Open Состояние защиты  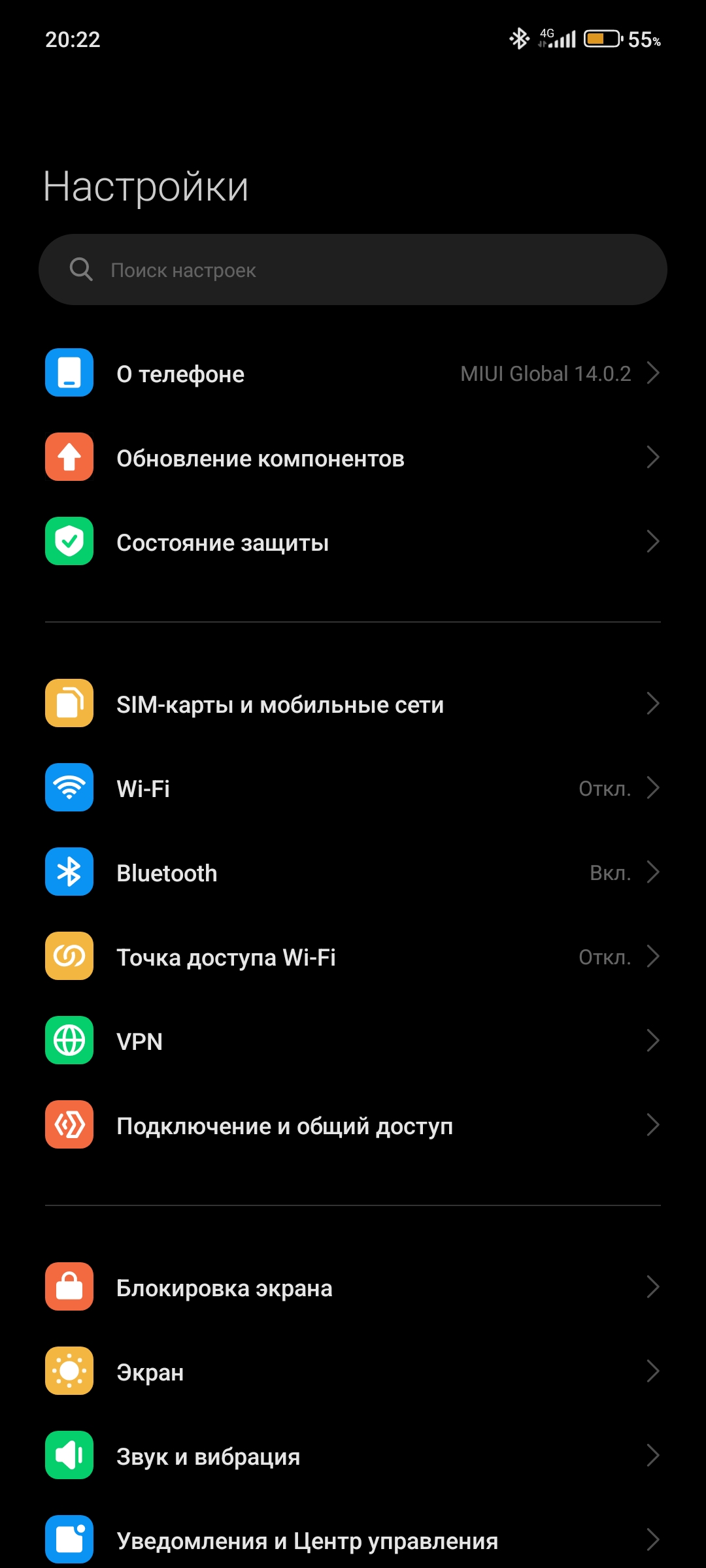pos(353,542)
